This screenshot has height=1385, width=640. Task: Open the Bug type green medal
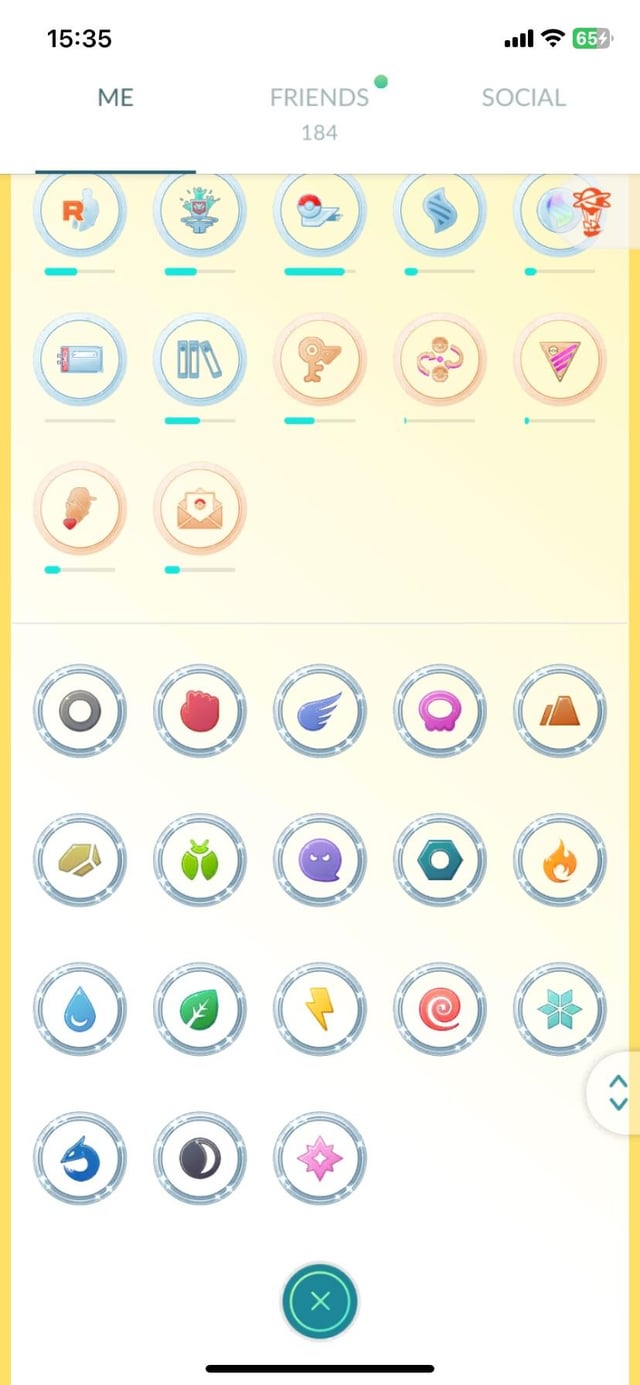[200, 861]
